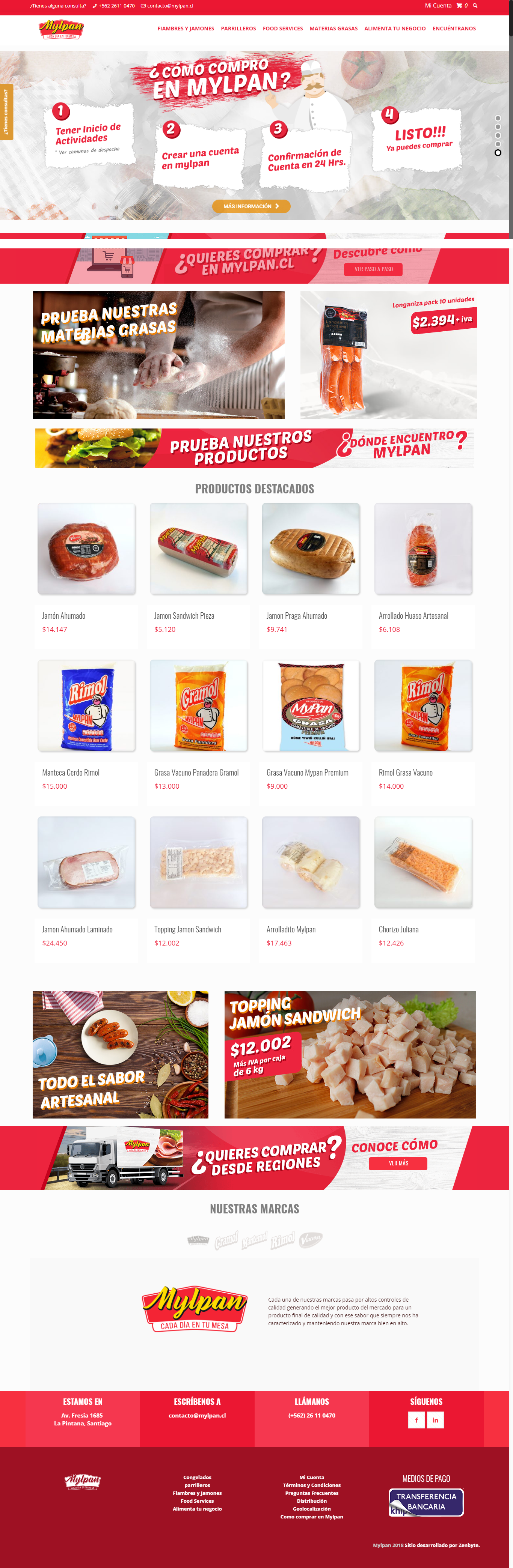Screen dimensions: 513x1568
Task: Open the search icon in top bar
Action: click(475, 6)
